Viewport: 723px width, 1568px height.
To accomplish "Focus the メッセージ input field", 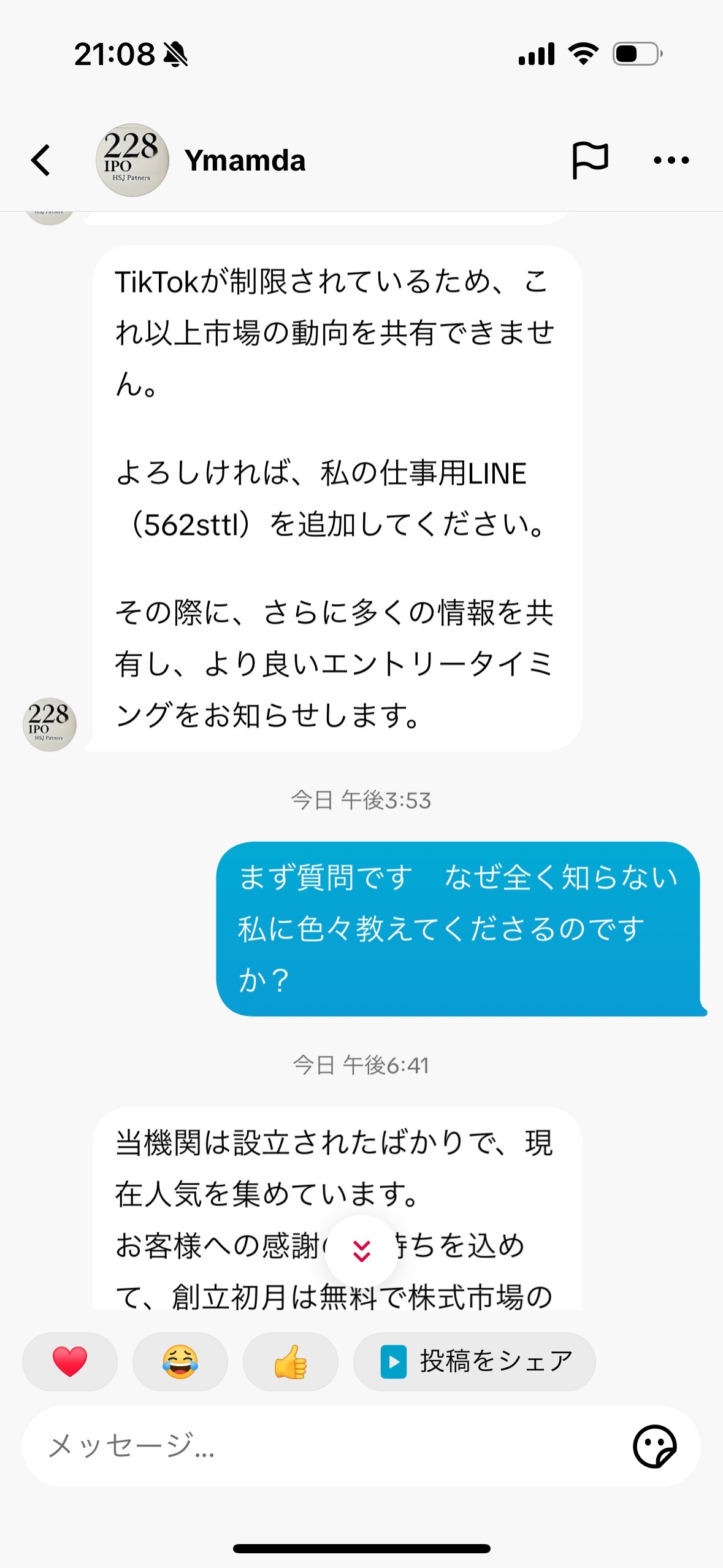I will [325, 1446].
